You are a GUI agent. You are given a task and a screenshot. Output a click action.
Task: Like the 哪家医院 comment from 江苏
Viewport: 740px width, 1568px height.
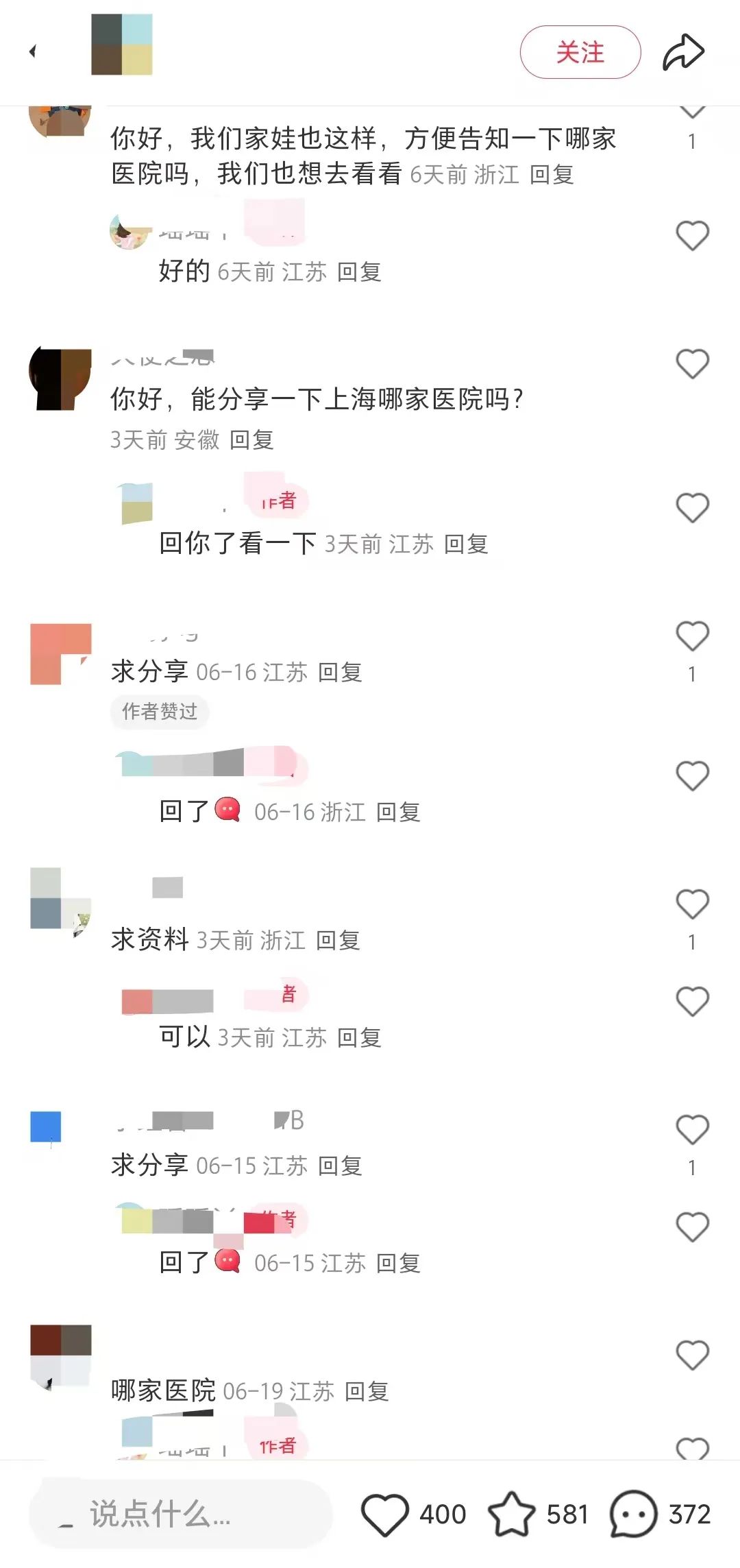[692, 1355]
